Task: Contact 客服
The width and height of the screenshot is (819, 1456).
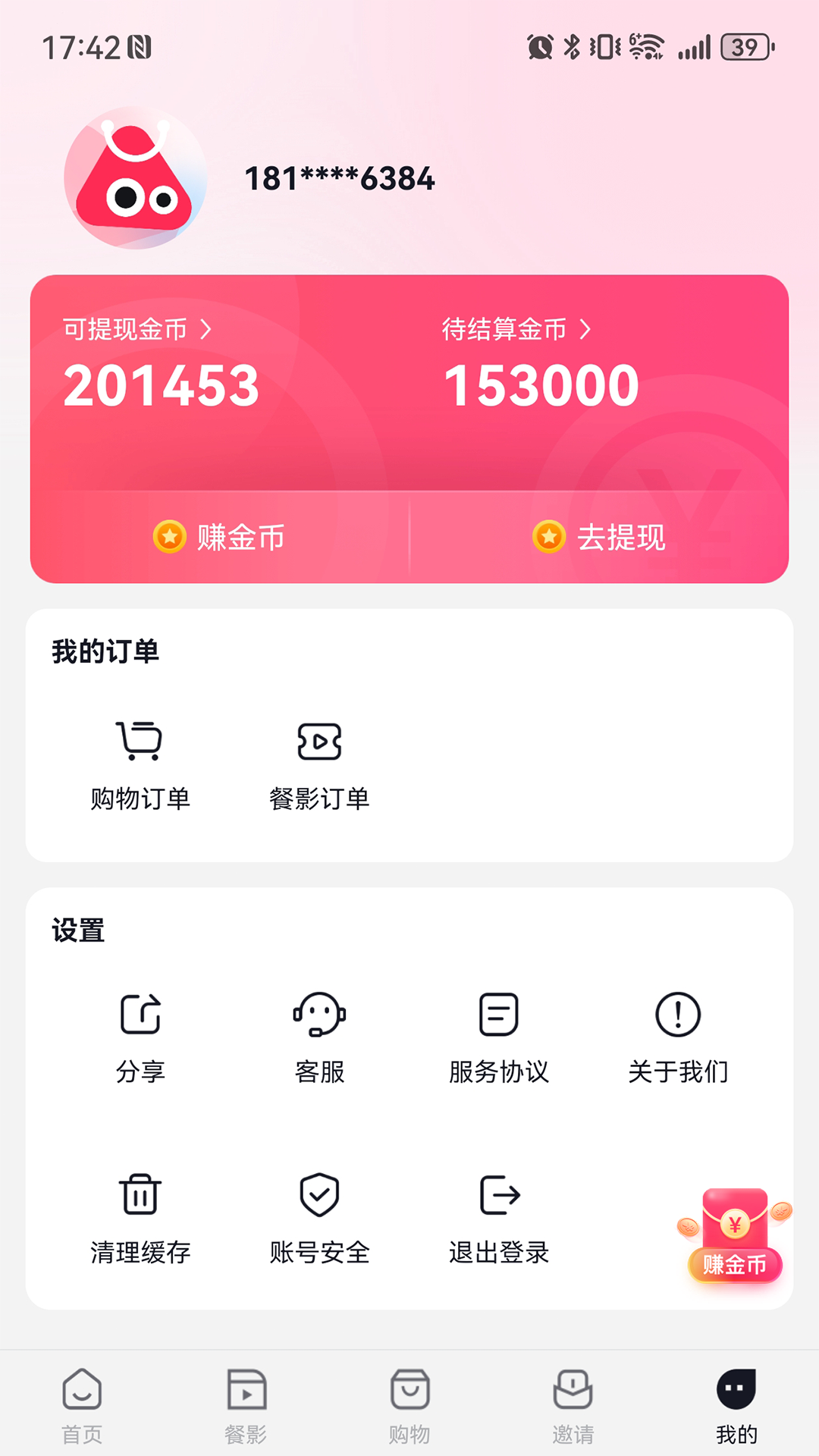Action: pyautogui.click(x=319, y=1037)
